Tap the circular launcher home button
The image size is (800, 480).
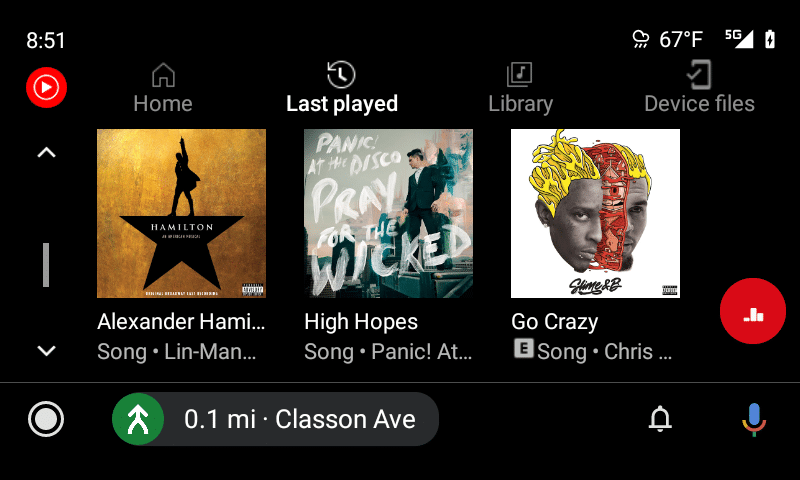point(46,419)
